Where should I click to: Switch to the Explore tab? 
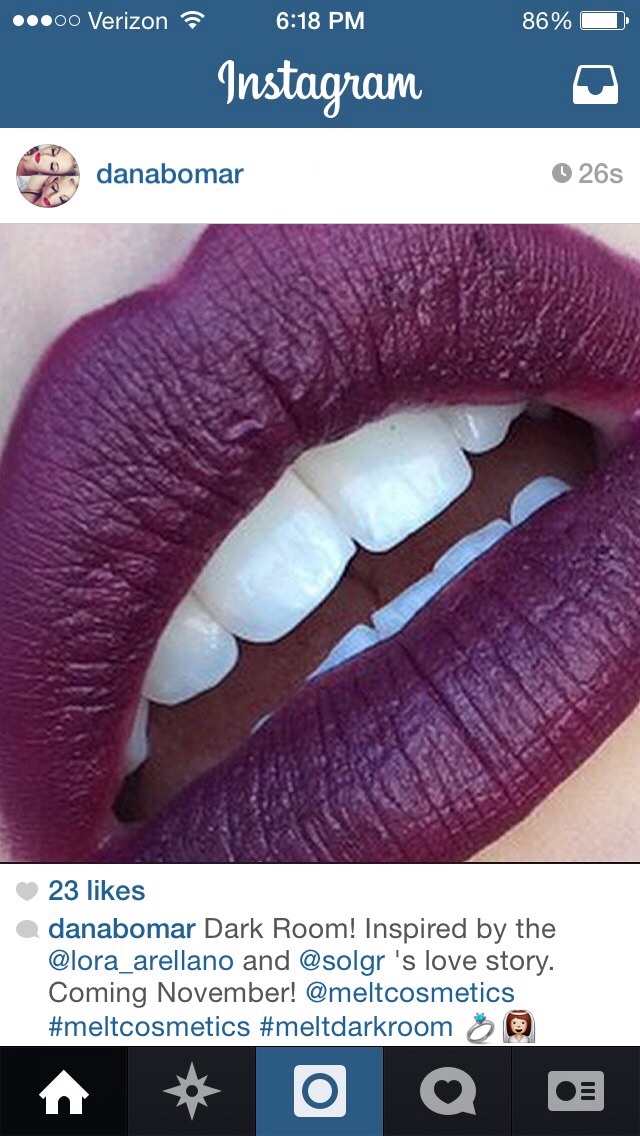pyautogui.click(x=191, y=1091)
